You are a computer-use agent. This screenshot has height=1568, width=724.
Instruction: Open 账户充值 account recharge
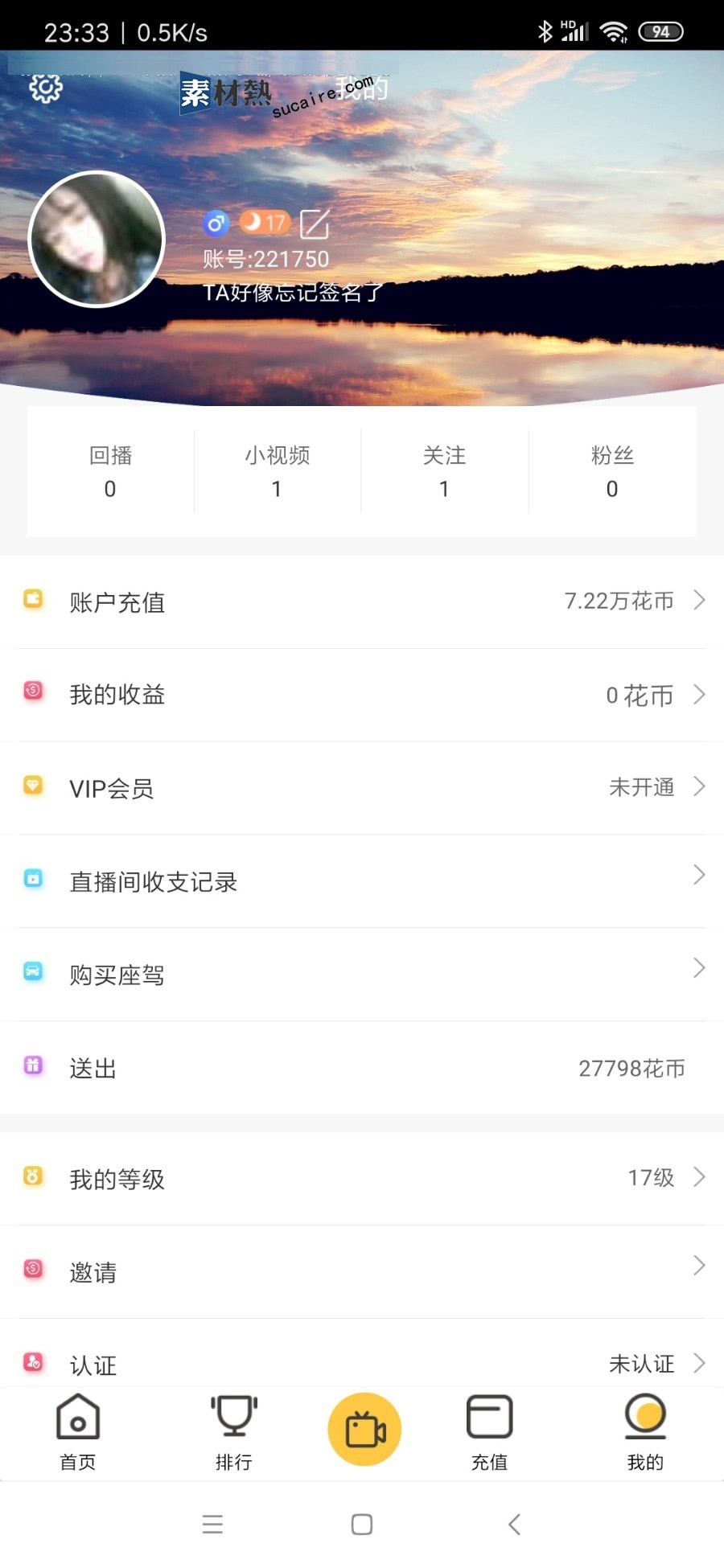[x=362, y=601]
